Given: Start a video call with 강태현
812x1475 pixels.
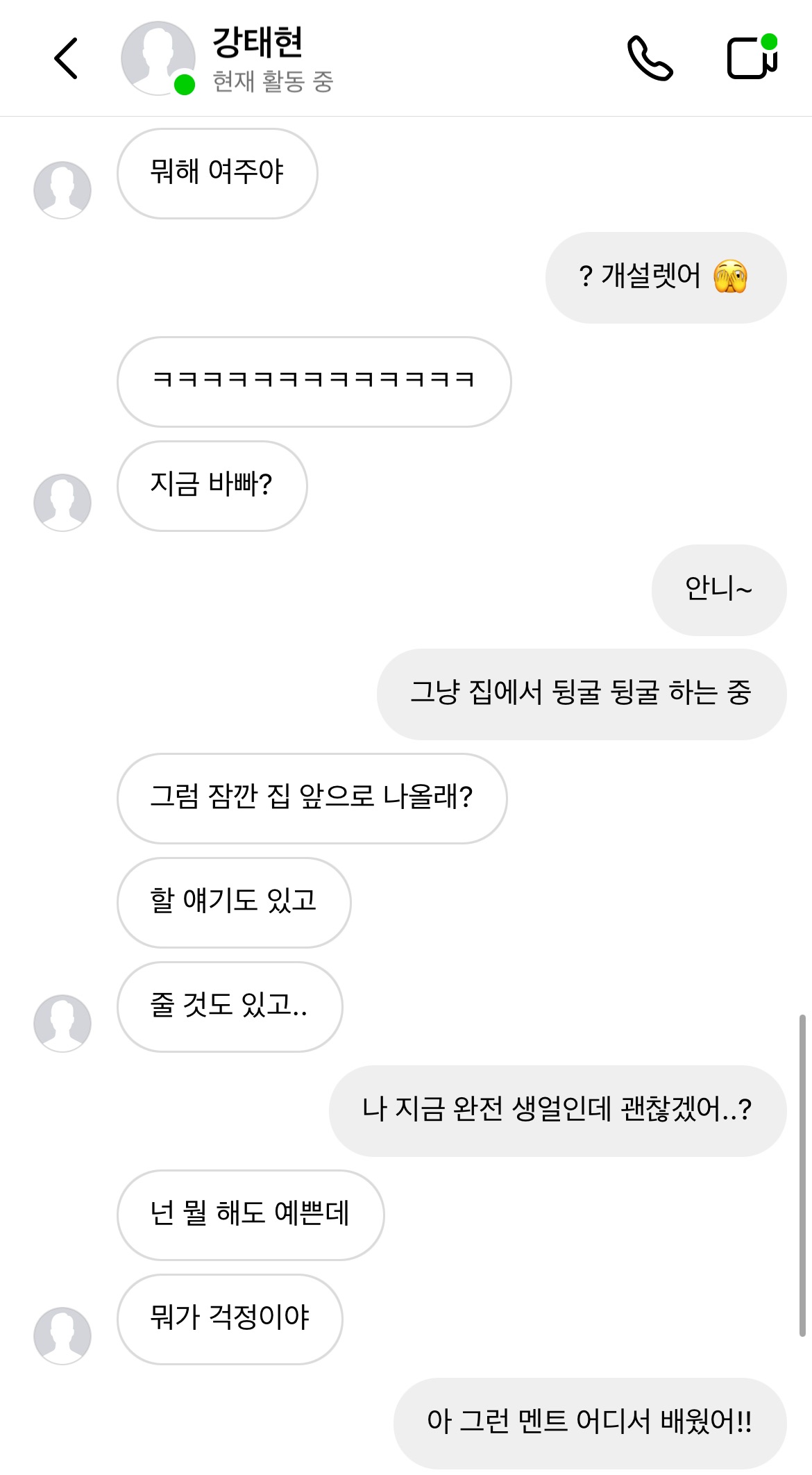Looking at the screenshot, I should 752,58.
